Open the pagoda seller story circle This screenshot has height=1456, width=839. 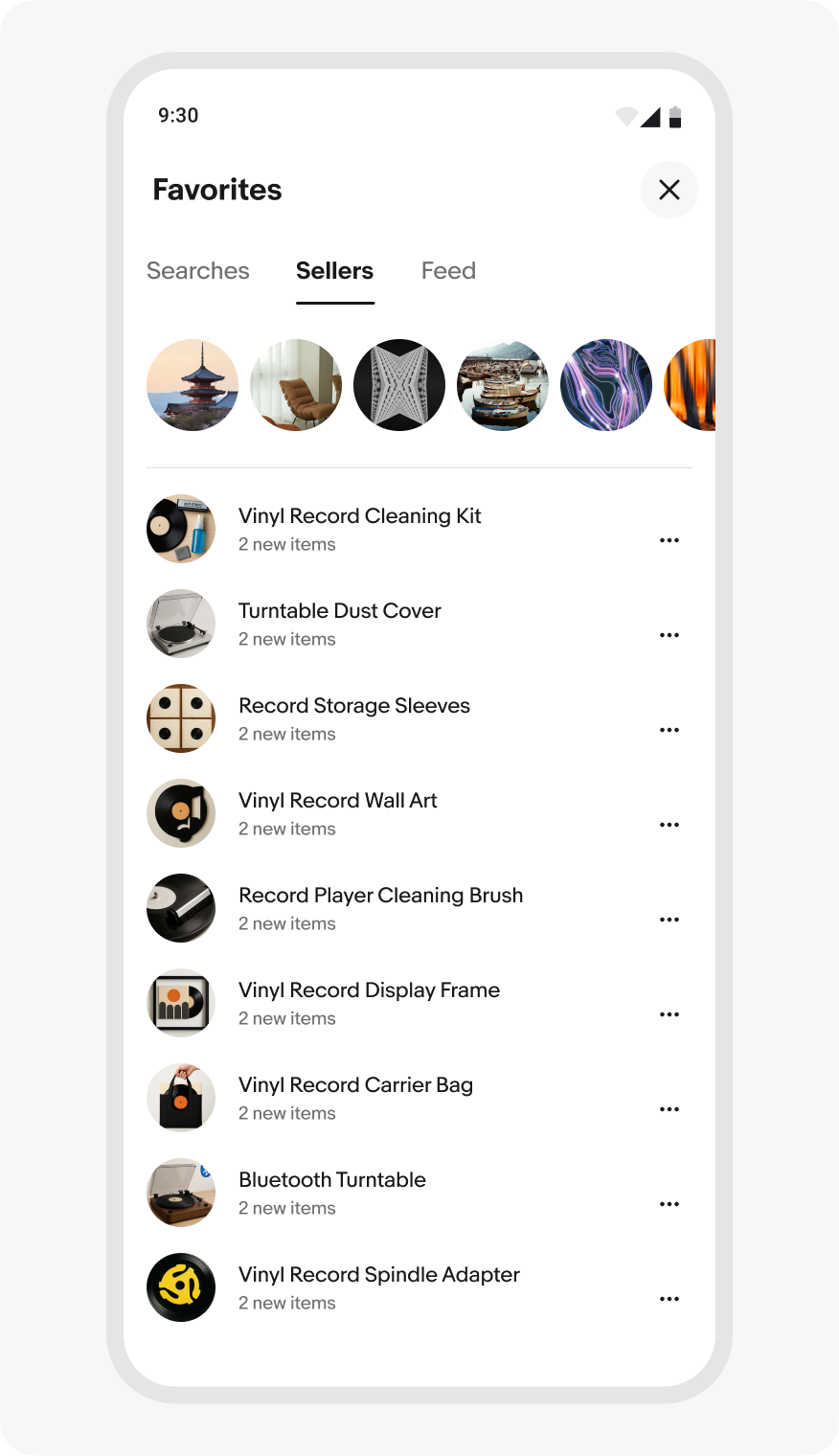pyautogui.click(x=192, y=384)
